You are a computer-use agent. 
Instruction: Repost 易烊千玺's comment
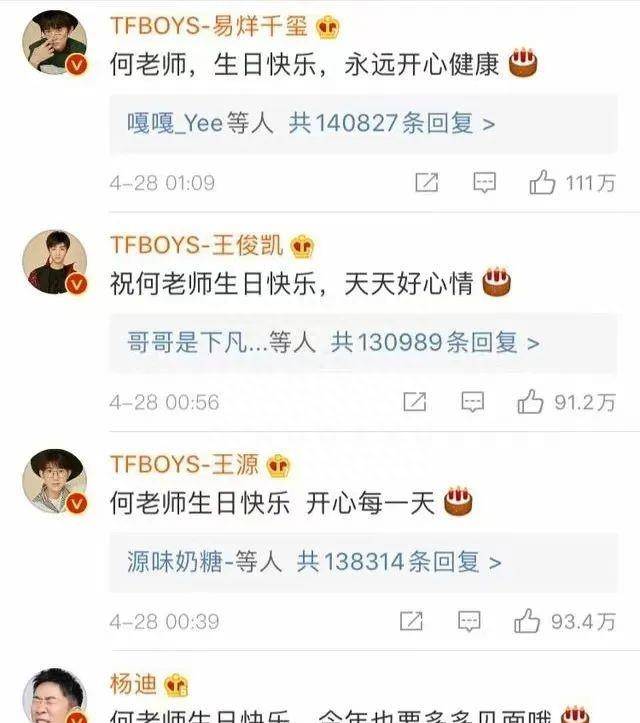(426, 183)
